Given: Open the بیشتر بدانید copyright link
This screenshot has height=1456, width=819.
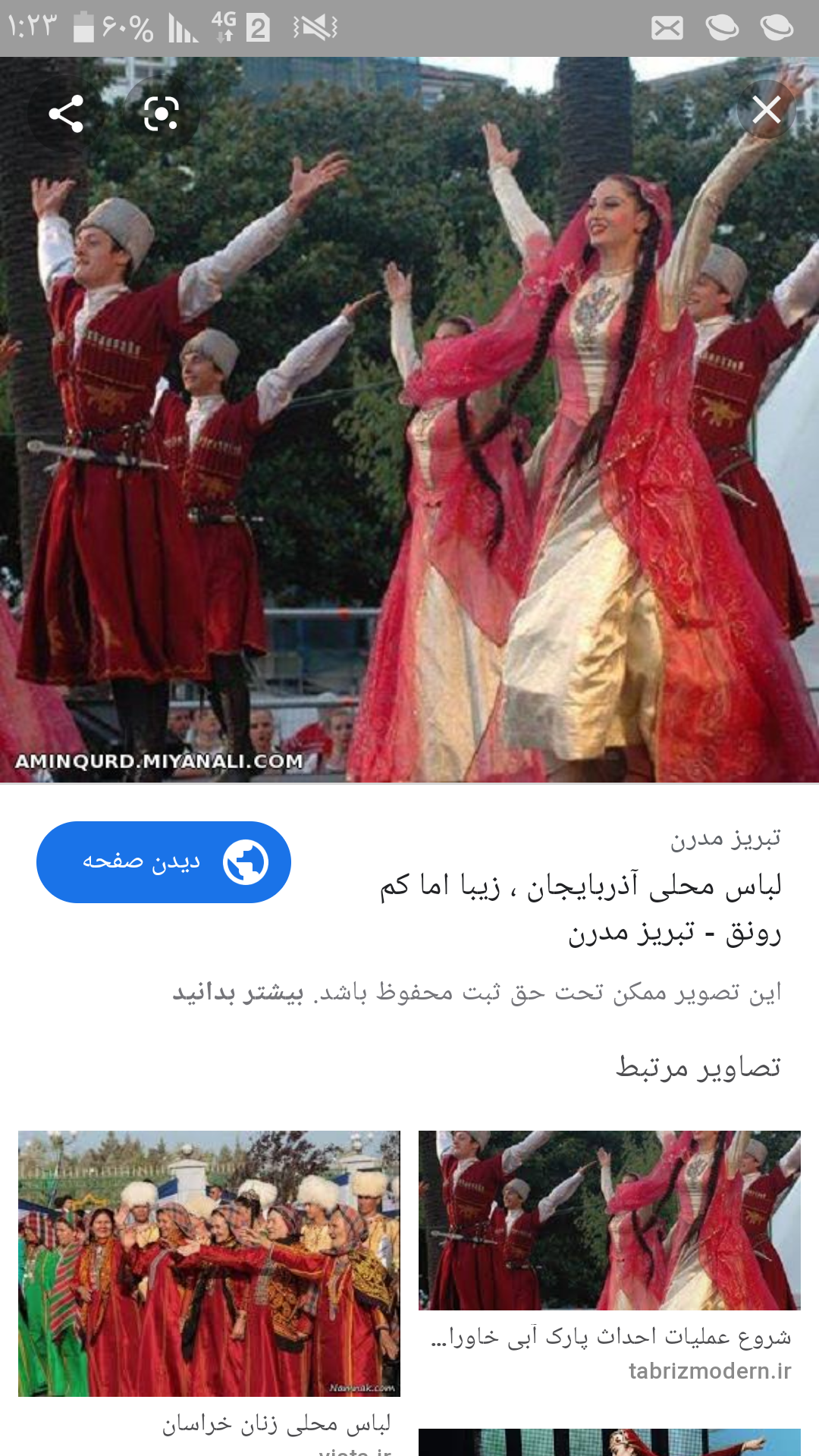Looking at the screenshot, I should [238, 993].
